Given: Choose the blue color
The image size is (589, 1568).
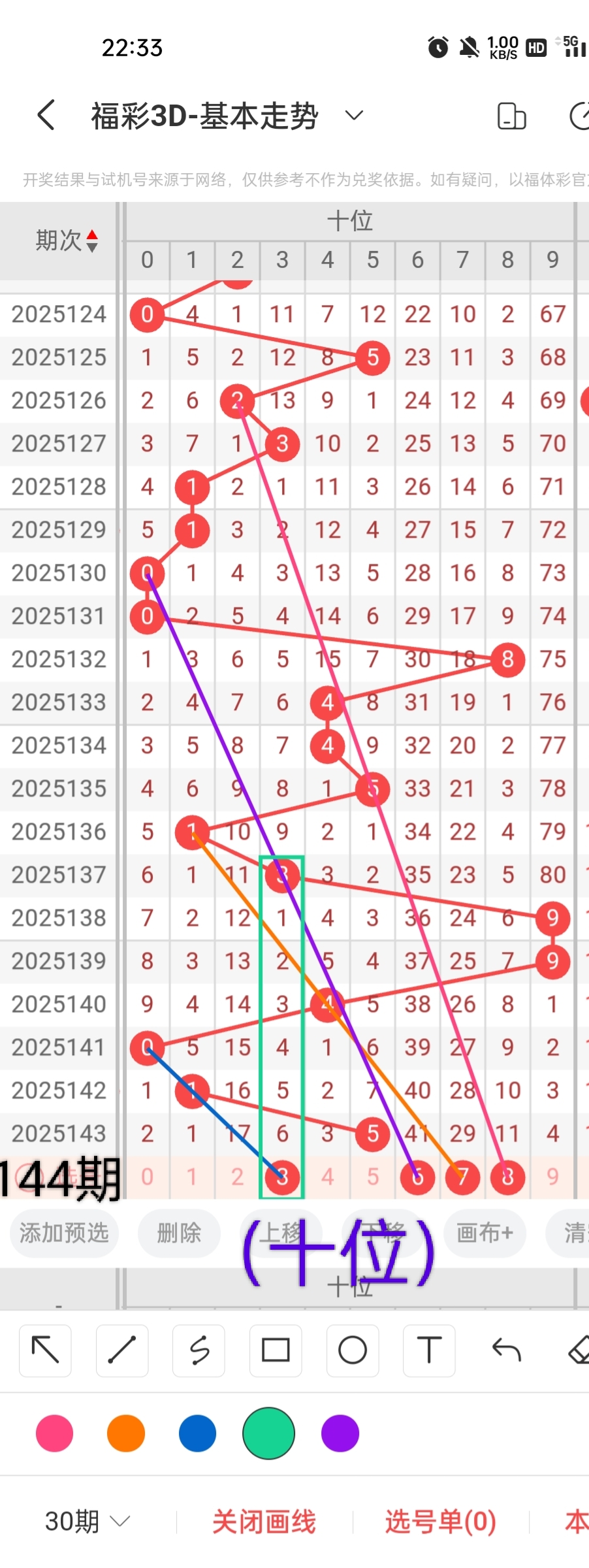Looking at the screenshot, I should [x=197, y=1433].
